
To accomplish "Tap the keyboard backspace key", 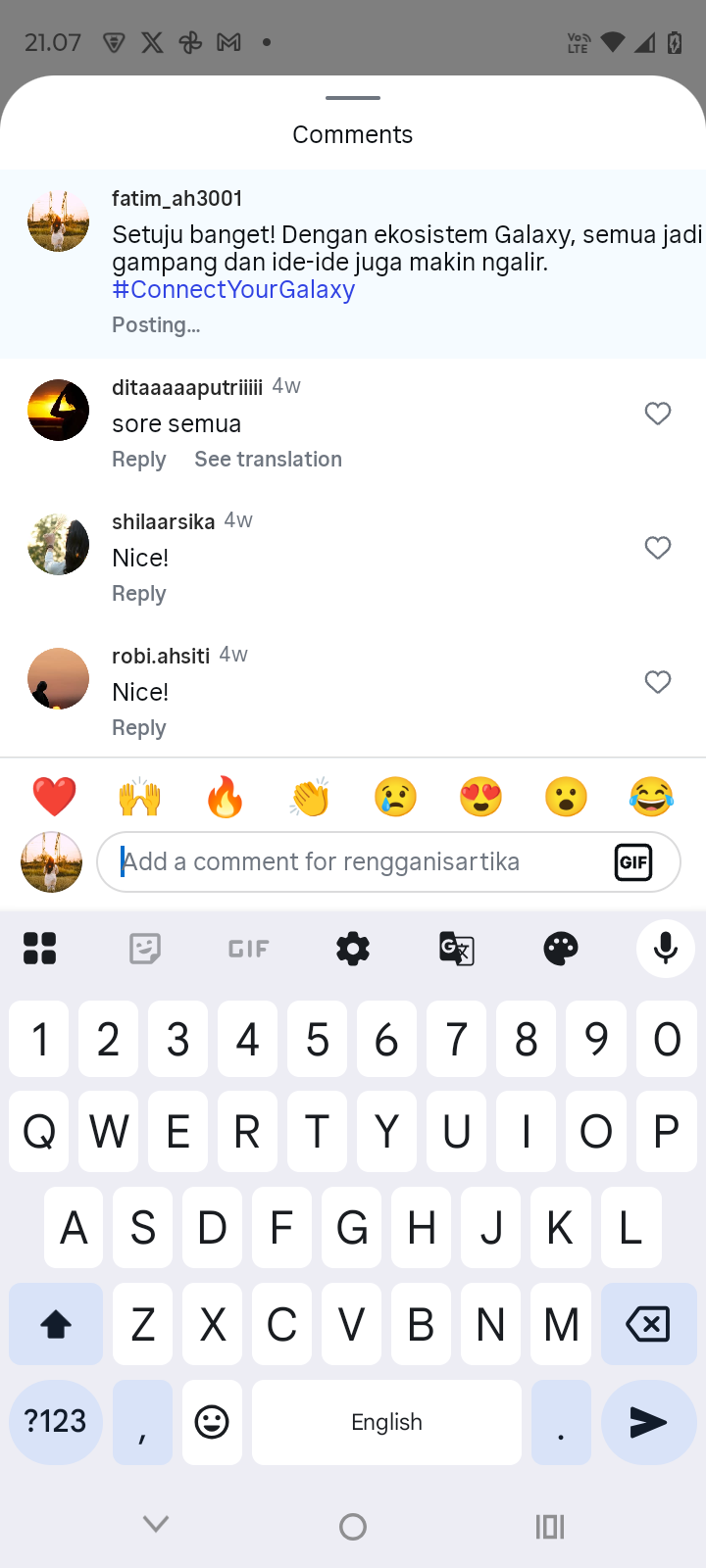I will coord(647,1325).
